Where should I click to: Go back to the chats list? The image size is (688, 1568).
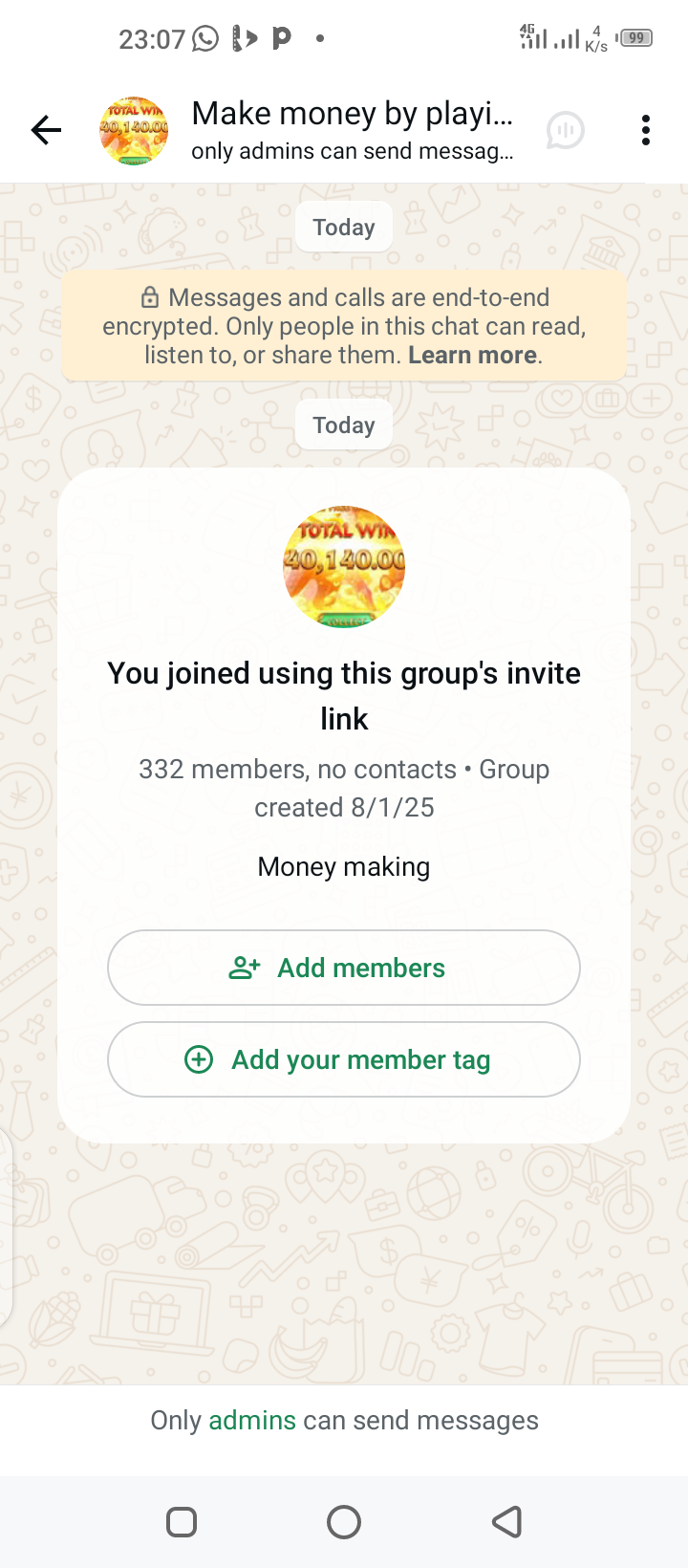(x=46, y=130)
